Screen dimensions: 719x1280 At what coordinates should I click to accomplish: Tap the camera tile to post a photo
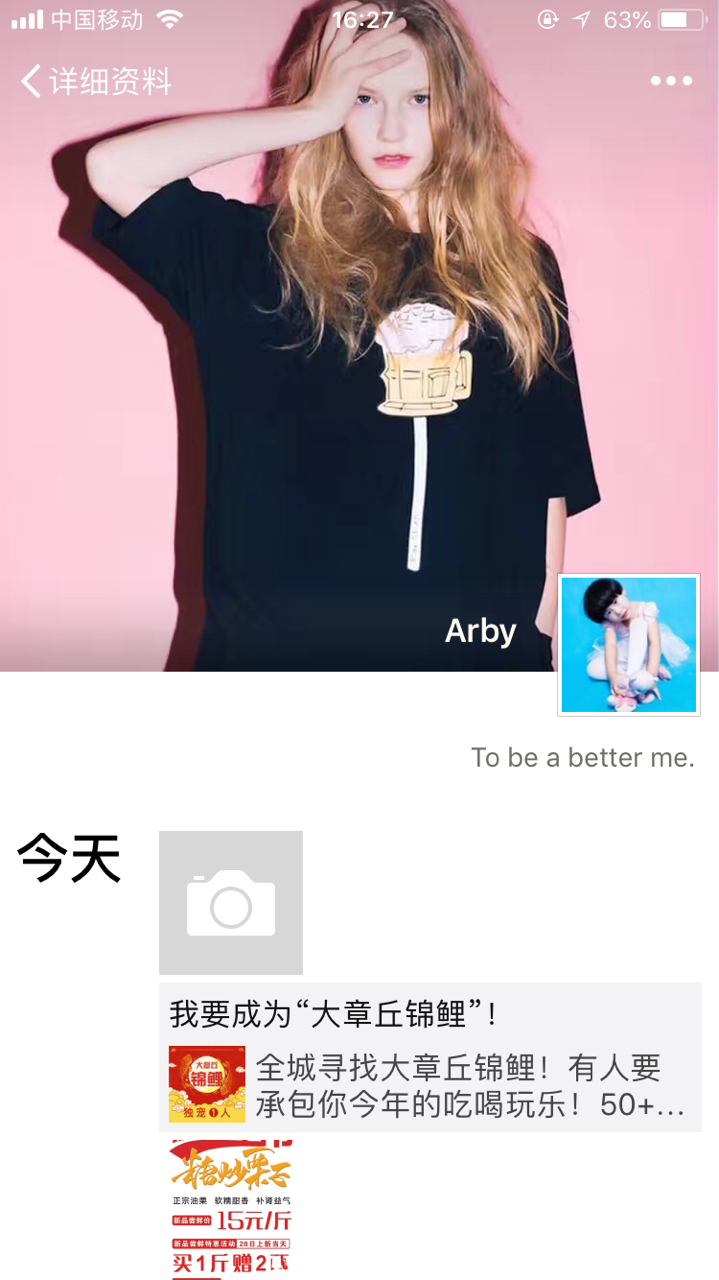pos(231,902)
